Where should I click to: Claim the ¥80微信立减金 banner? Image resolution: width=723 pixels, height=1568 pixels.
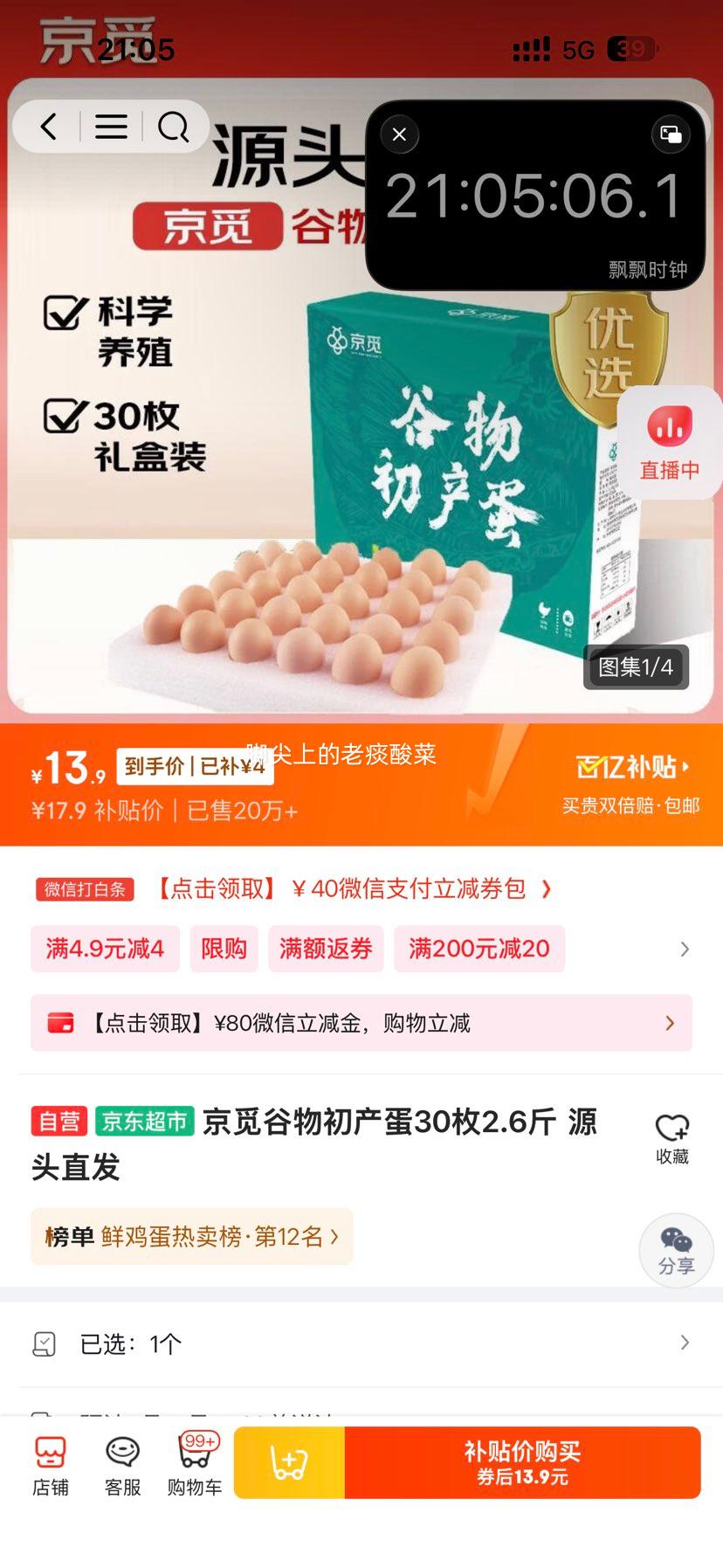tap(361, 1023)
